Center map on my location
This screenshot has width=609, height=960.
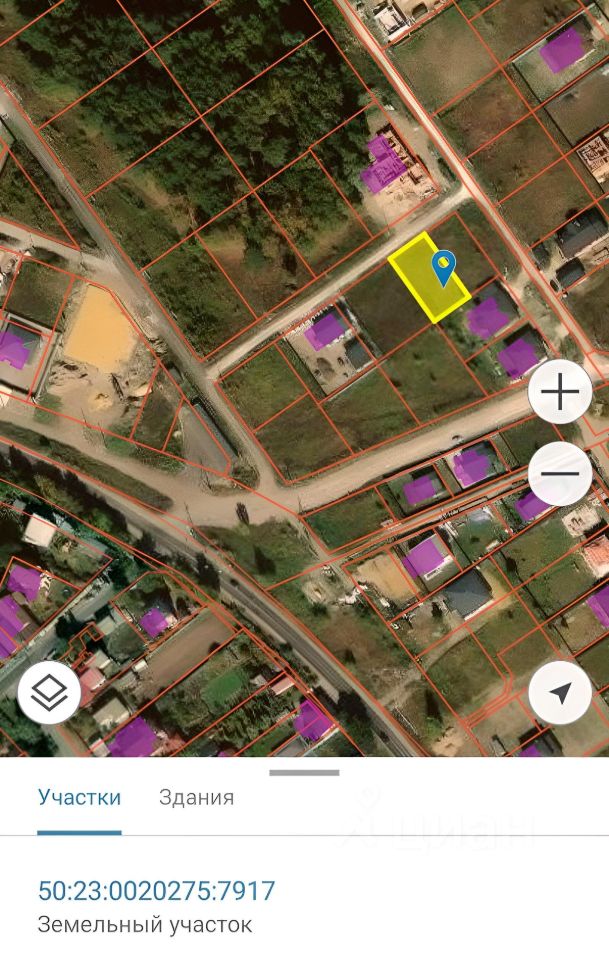click(560, 692)
